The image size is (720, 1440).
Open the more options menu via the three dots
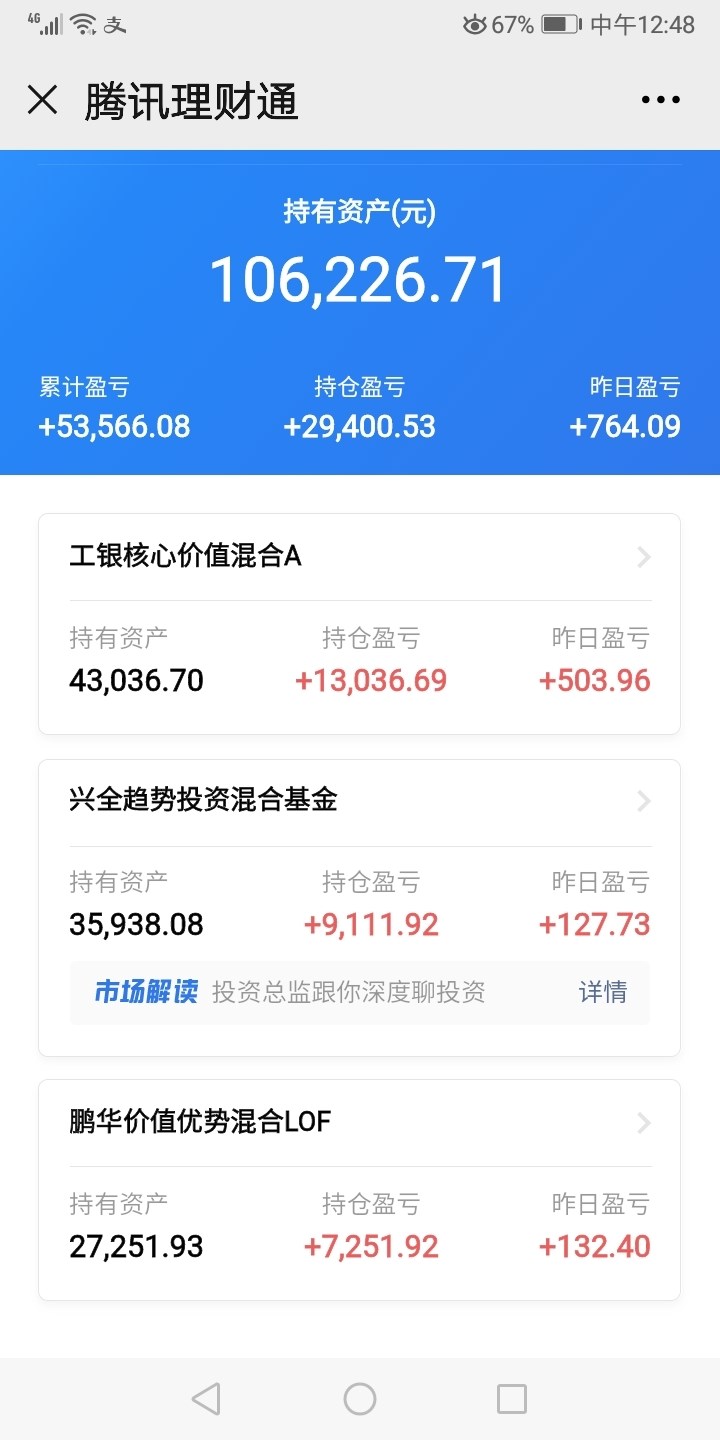pyautogui.click(x=658, y=99)
